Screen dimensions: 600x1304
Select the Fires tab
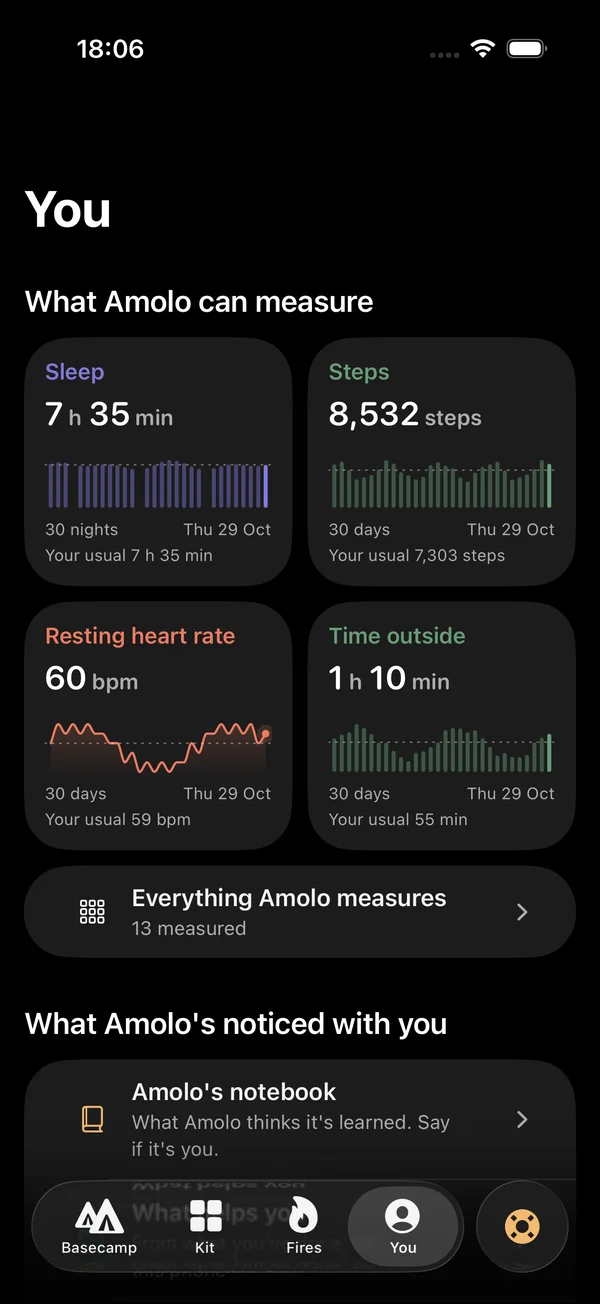pyautogui.click(x=304, y=1226)
